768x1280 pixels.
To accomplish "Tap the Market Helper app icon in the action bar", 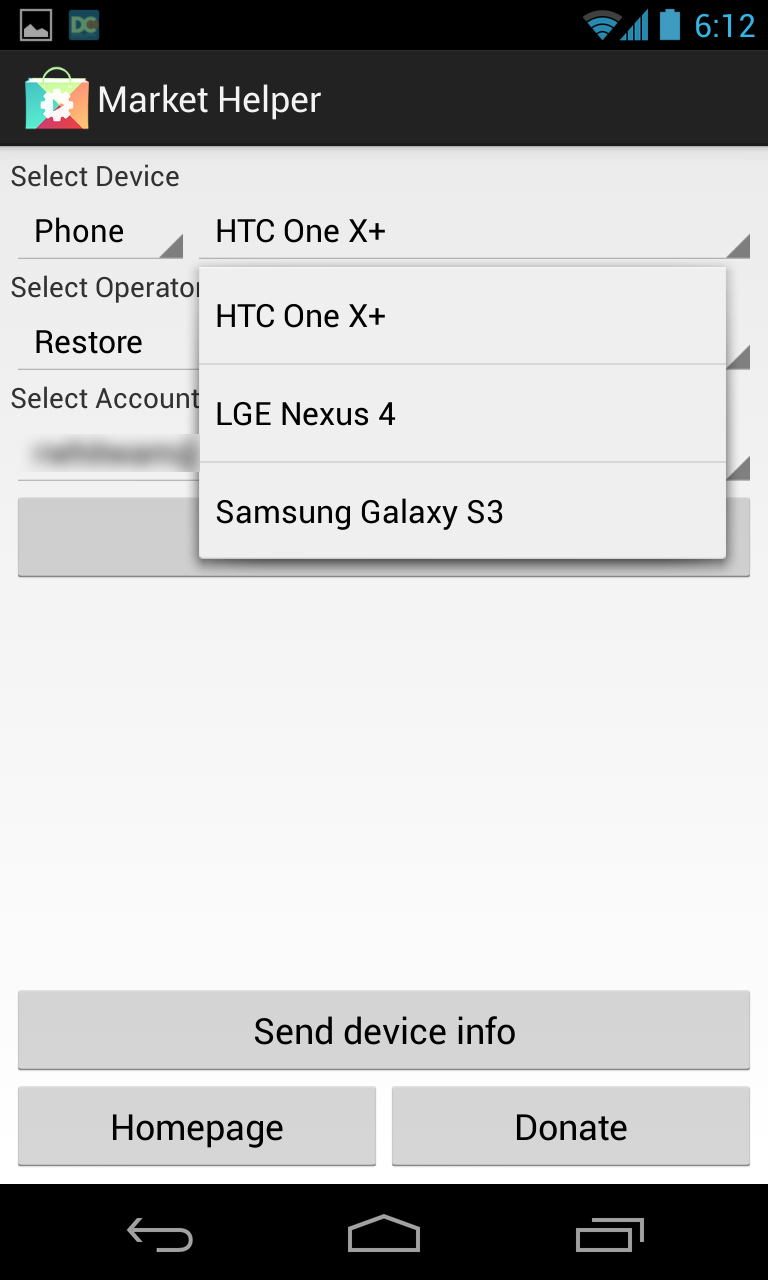I will 57,99.
